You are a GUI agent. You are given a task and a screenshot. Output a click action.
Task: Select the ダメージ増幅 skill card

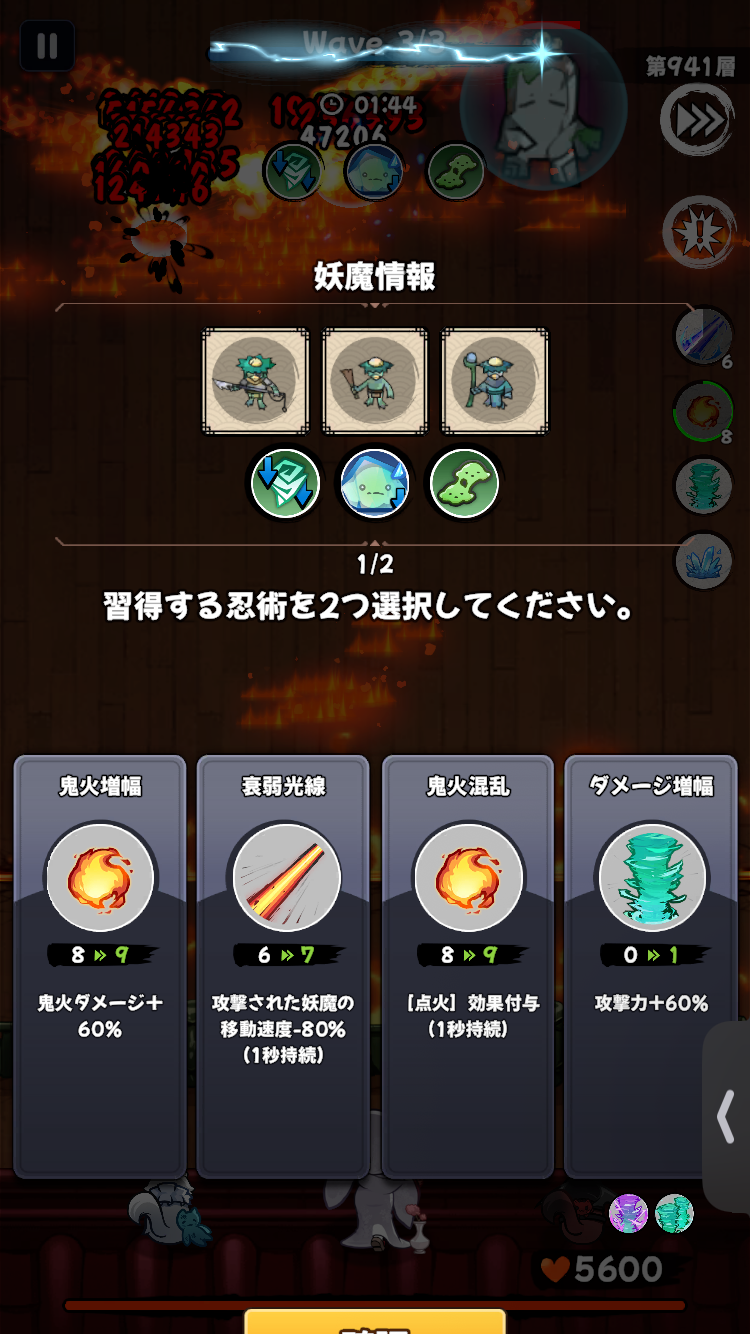(651, 965)
